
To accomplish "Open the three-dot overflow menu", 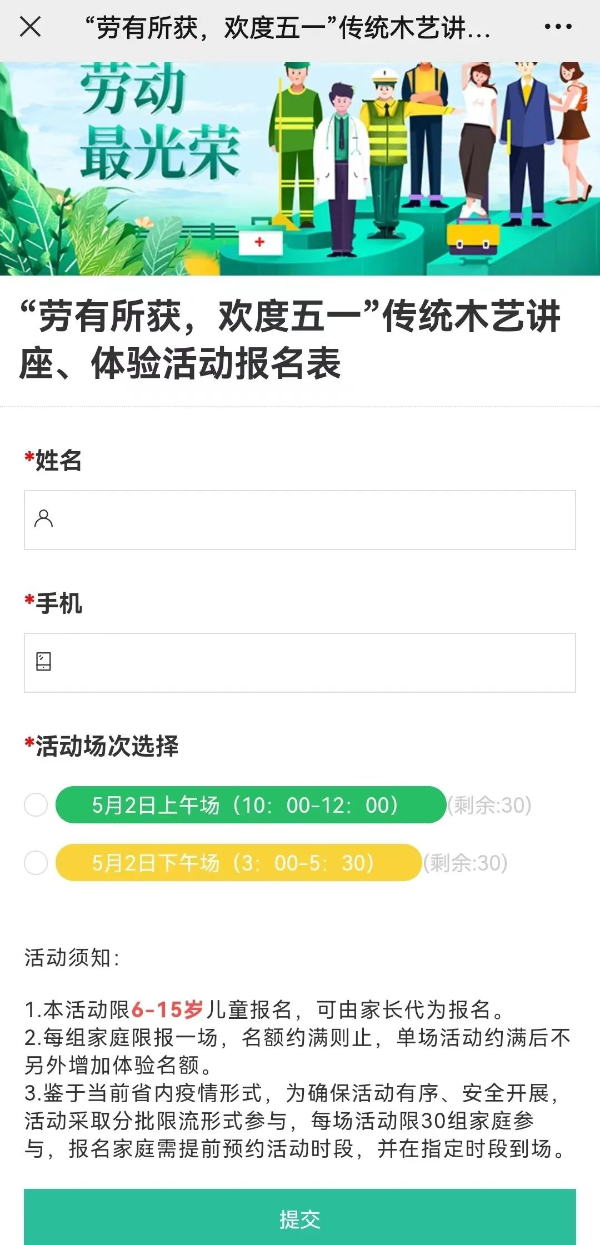I will [558, 27].
